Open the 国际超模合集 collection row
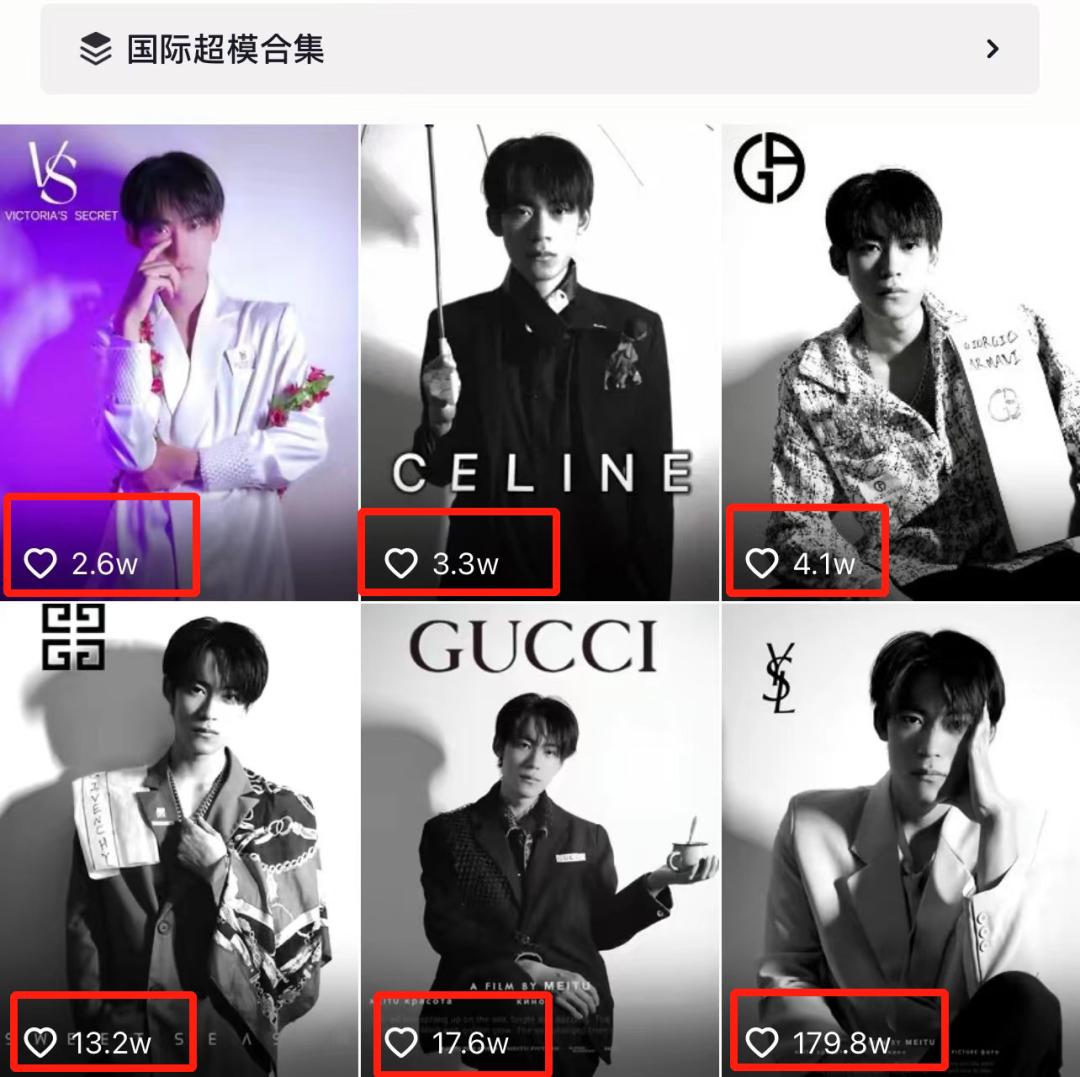Viewport: 1080px width, 1077px height. pyautogui.click(x=540, y=49)
